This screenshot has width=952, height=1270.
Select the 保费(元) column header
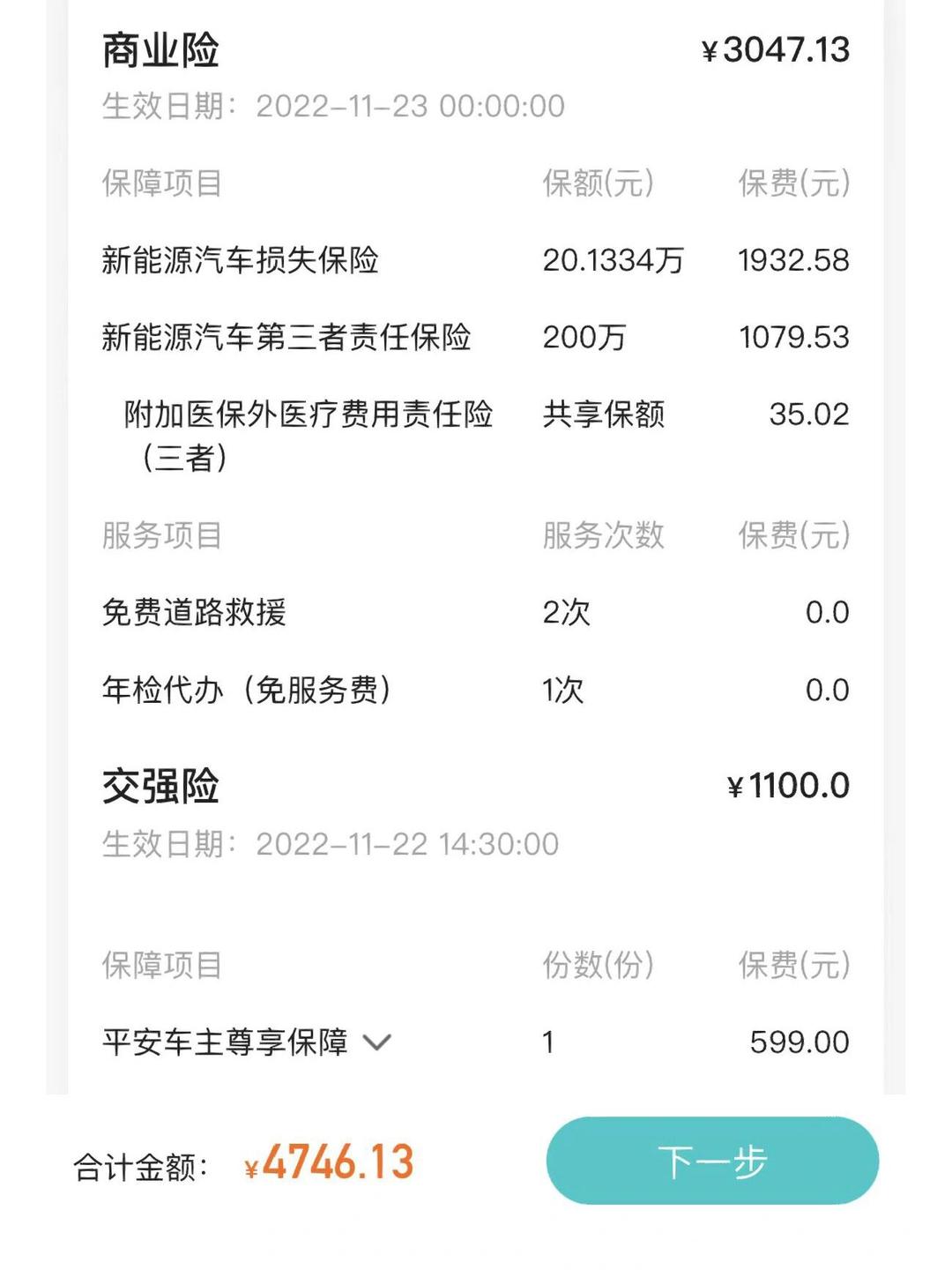[x=792, y=182]
